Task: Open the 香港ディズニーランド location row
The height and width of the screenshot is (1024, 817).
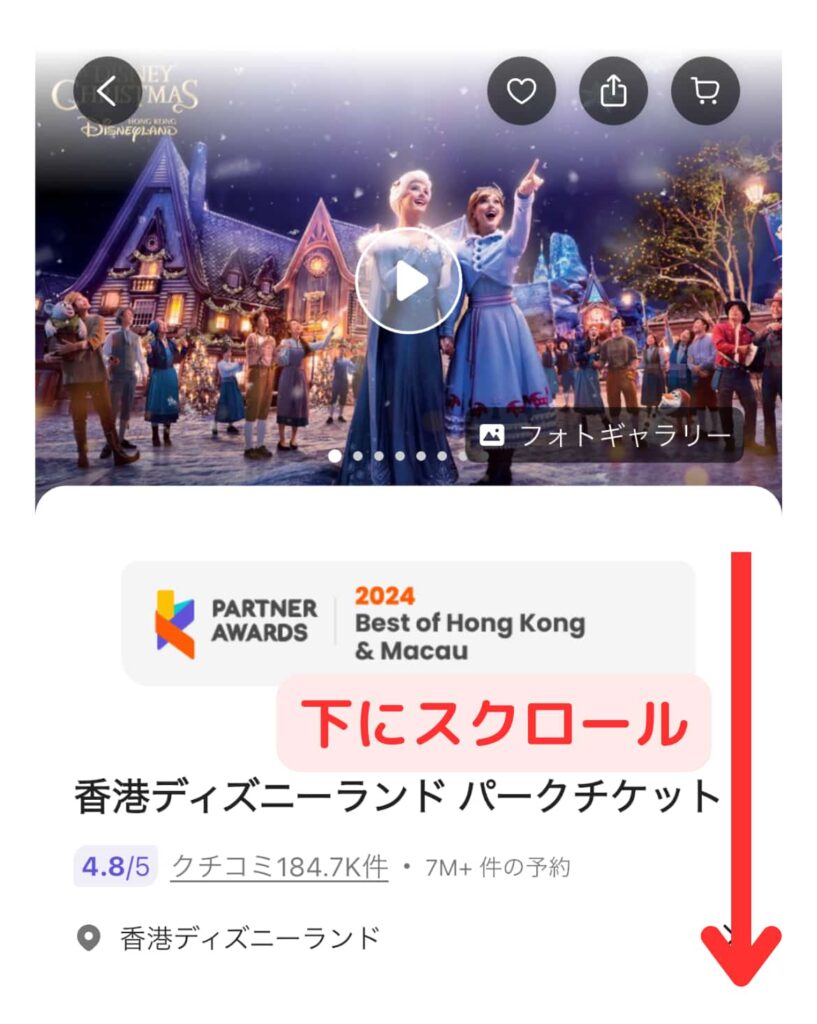Action: (250, 938)
